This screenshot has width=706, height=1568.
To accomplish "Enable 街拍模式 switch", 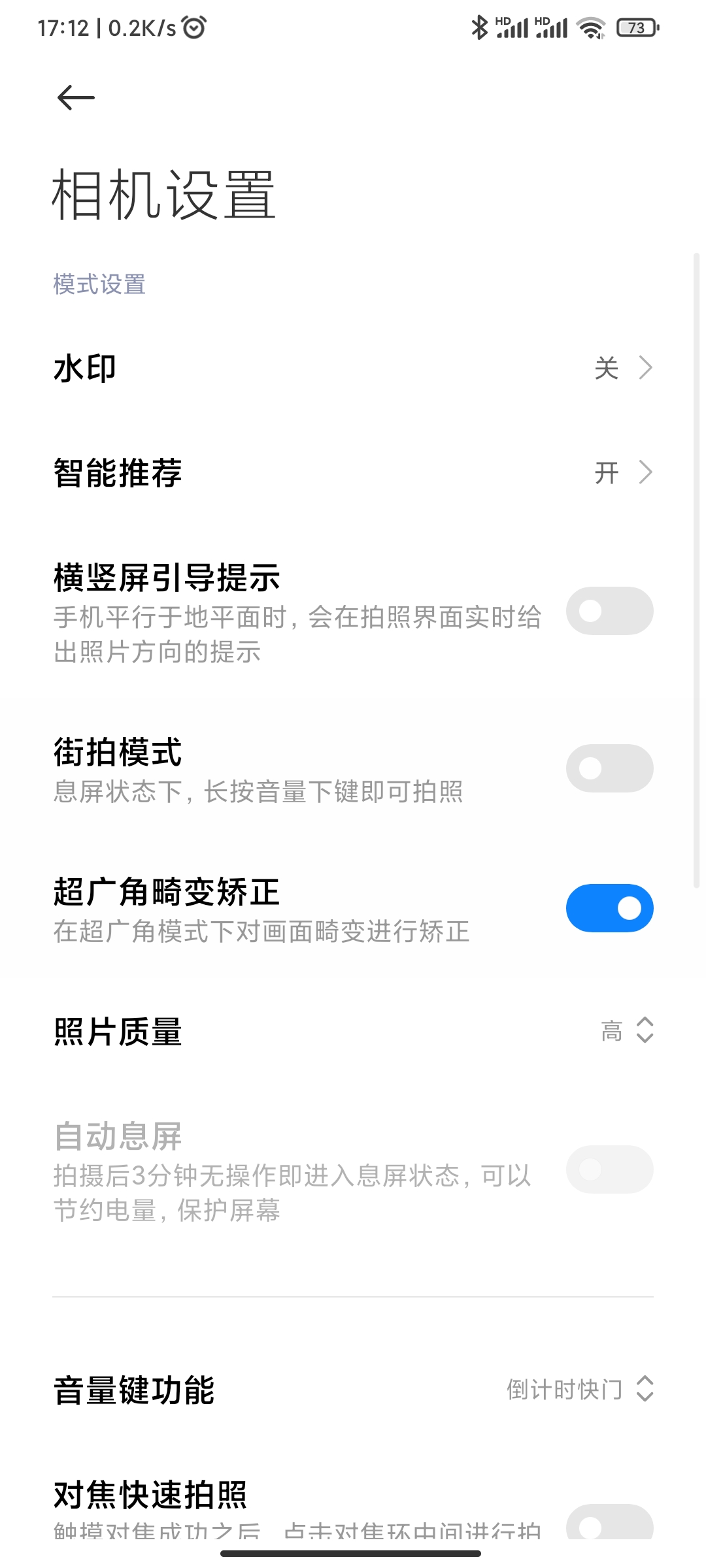I will (x=609, y=769).
